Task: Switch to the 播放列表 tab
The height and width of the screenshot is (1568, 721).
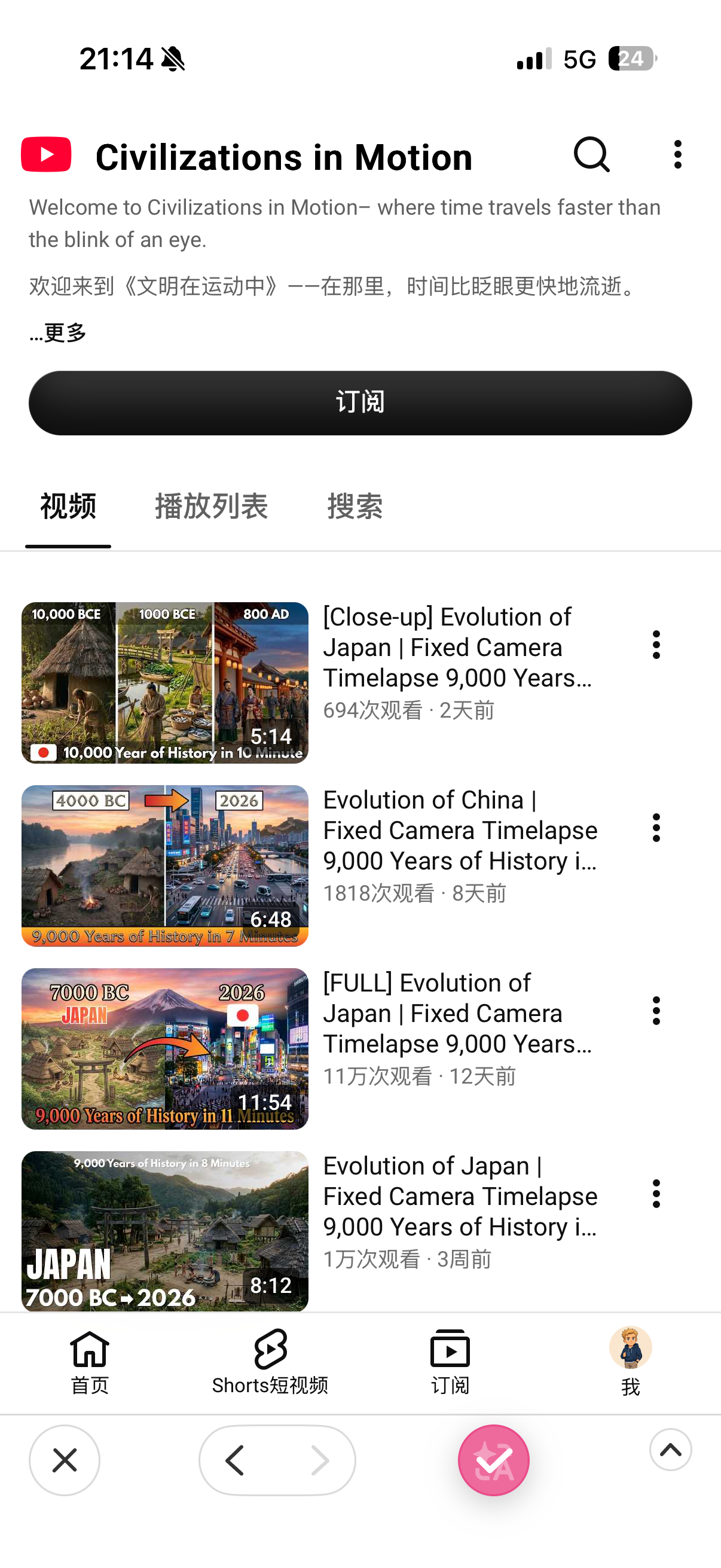Action: (211, 506)
